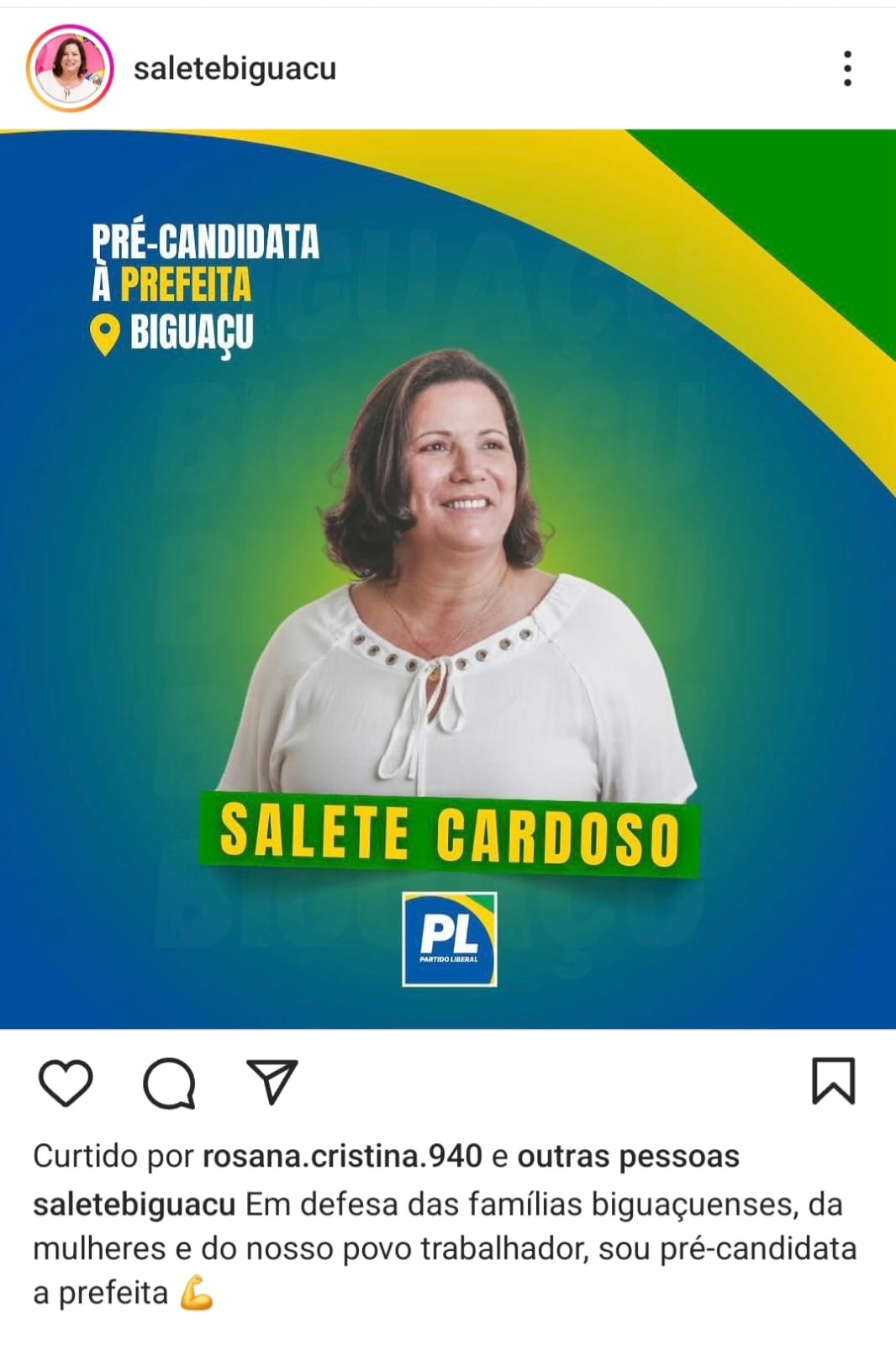This screenshot has height=1345, width=896.
Task: View the list of outras pessoas who liked
Action: pyautogui.click(x=628, y=1157)
